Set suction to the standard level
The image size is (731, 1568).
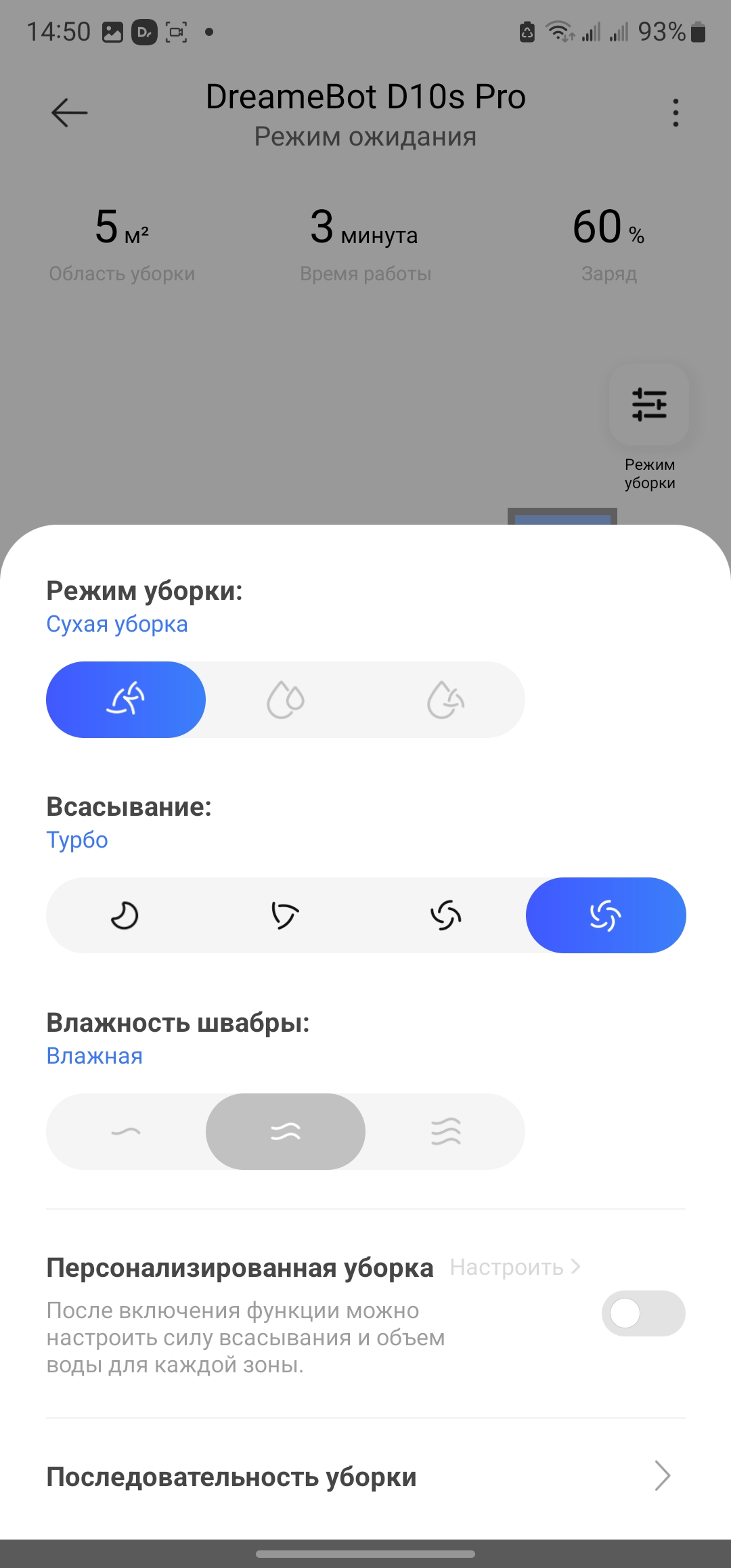pos(285,915)
